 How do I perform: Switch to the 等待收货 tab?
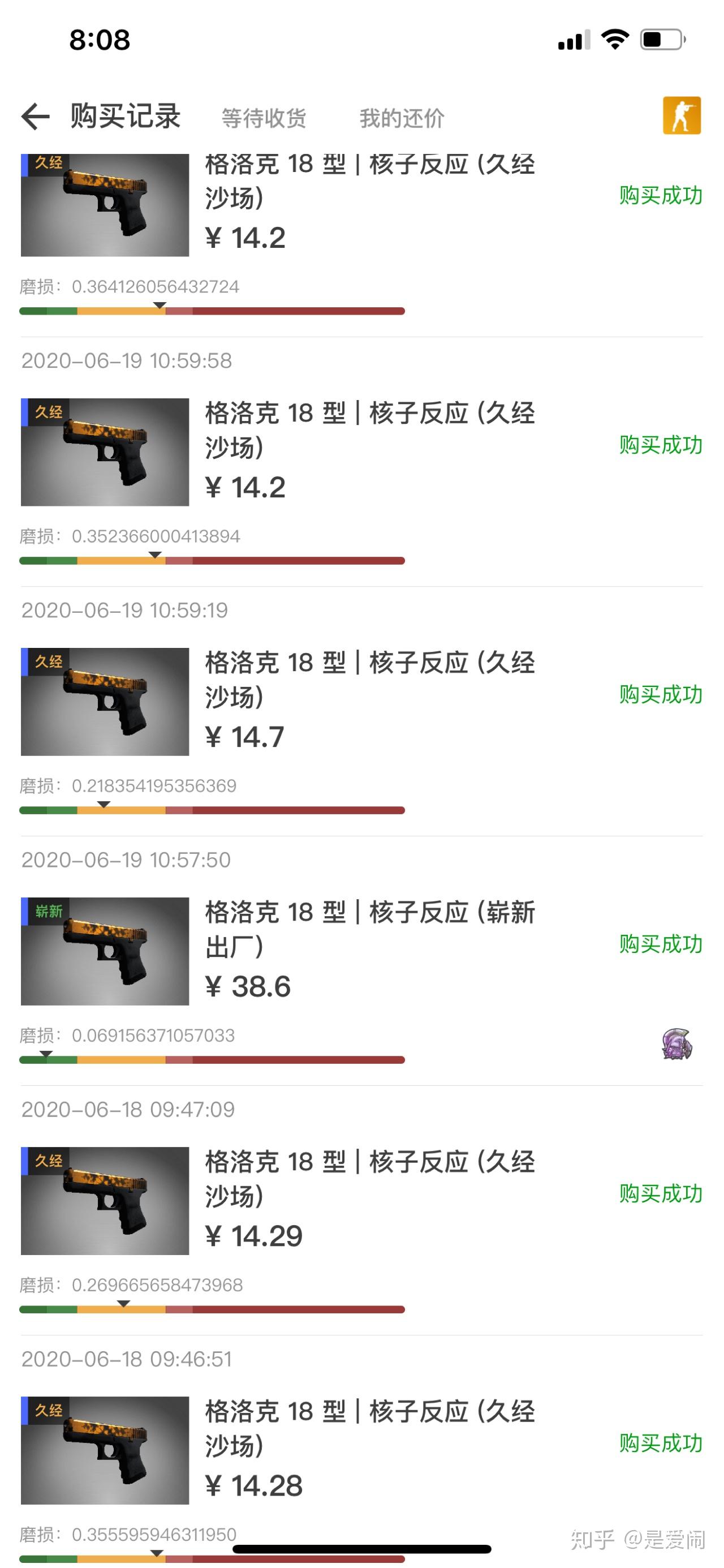(x=264, y=118)
